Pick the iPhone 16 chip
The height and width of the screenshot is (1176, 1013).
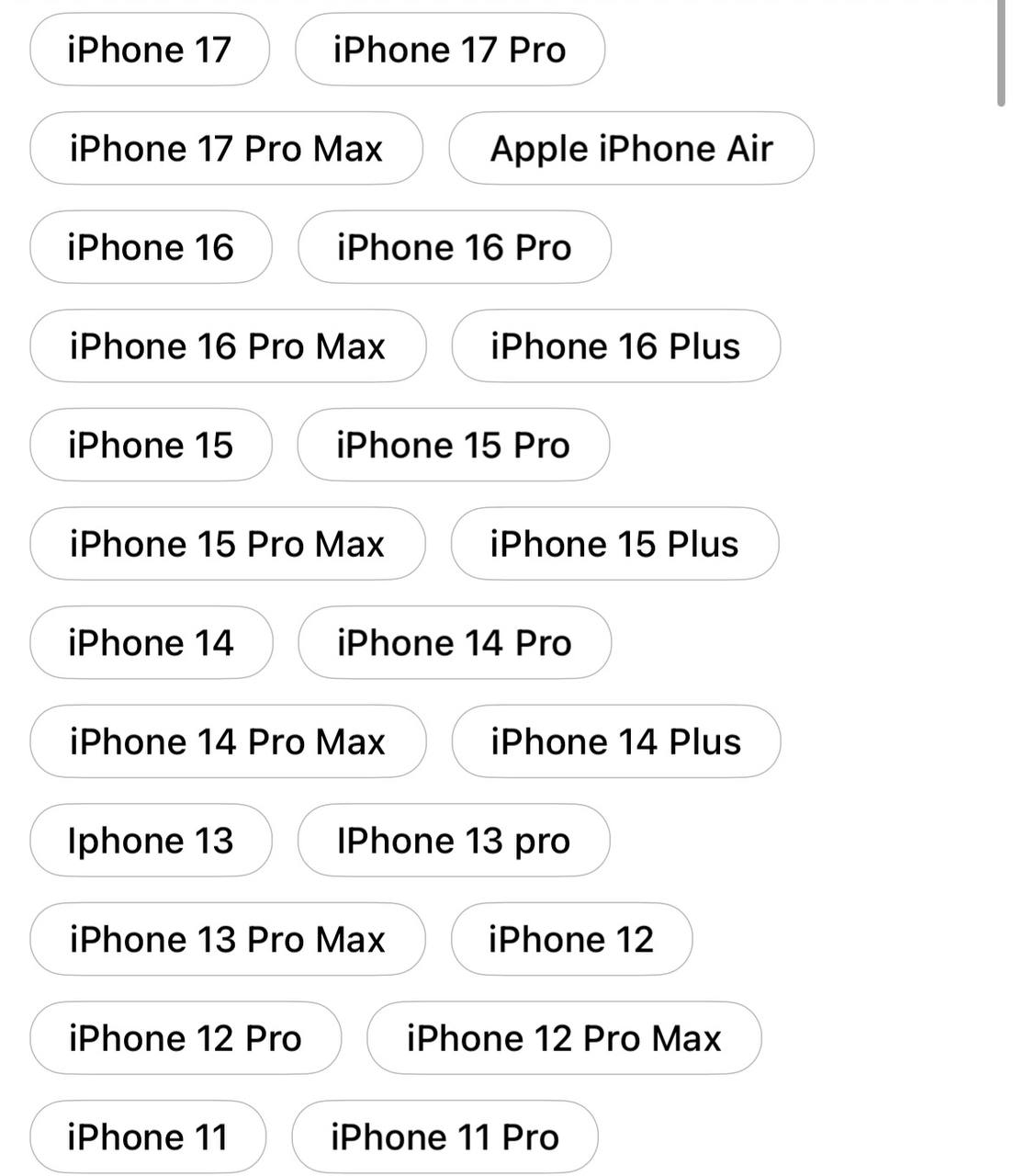coord(151,247)
